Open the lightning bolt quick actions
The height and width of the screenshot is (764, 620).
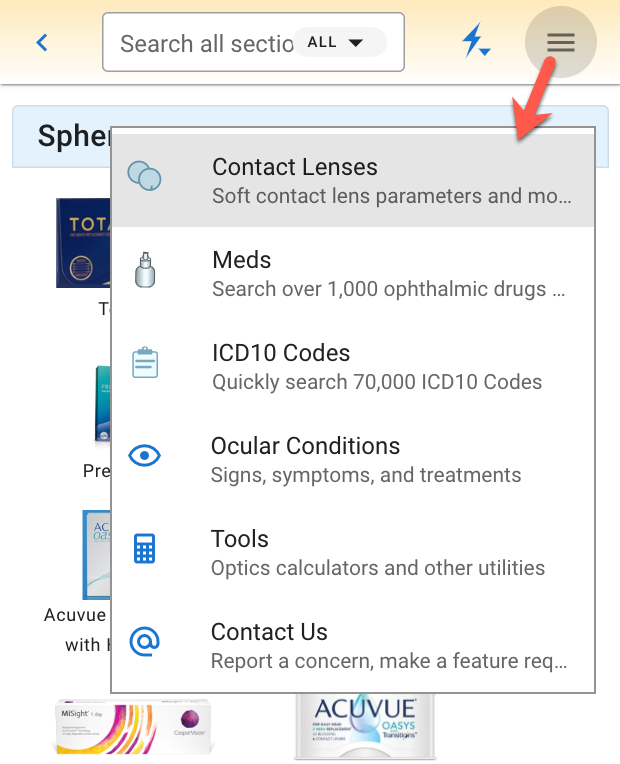pyautogui.click(x=474, y=42)
